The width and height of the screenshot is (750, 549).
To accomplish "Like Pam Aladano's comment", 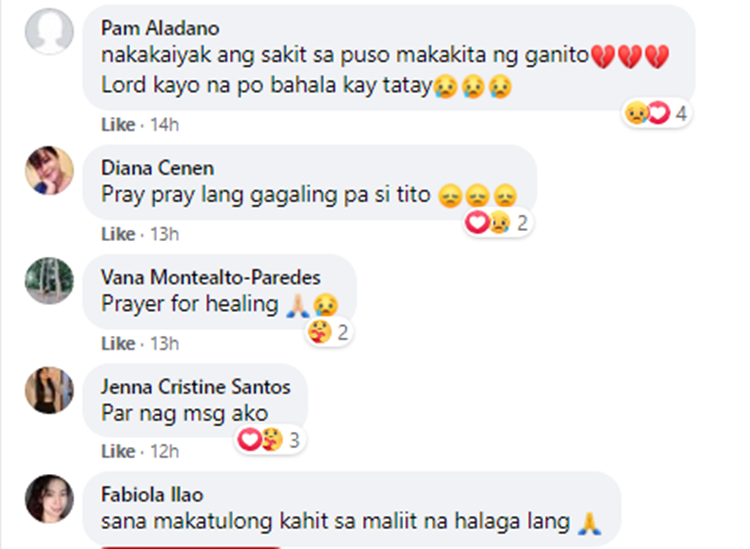I will coord(117,125).
